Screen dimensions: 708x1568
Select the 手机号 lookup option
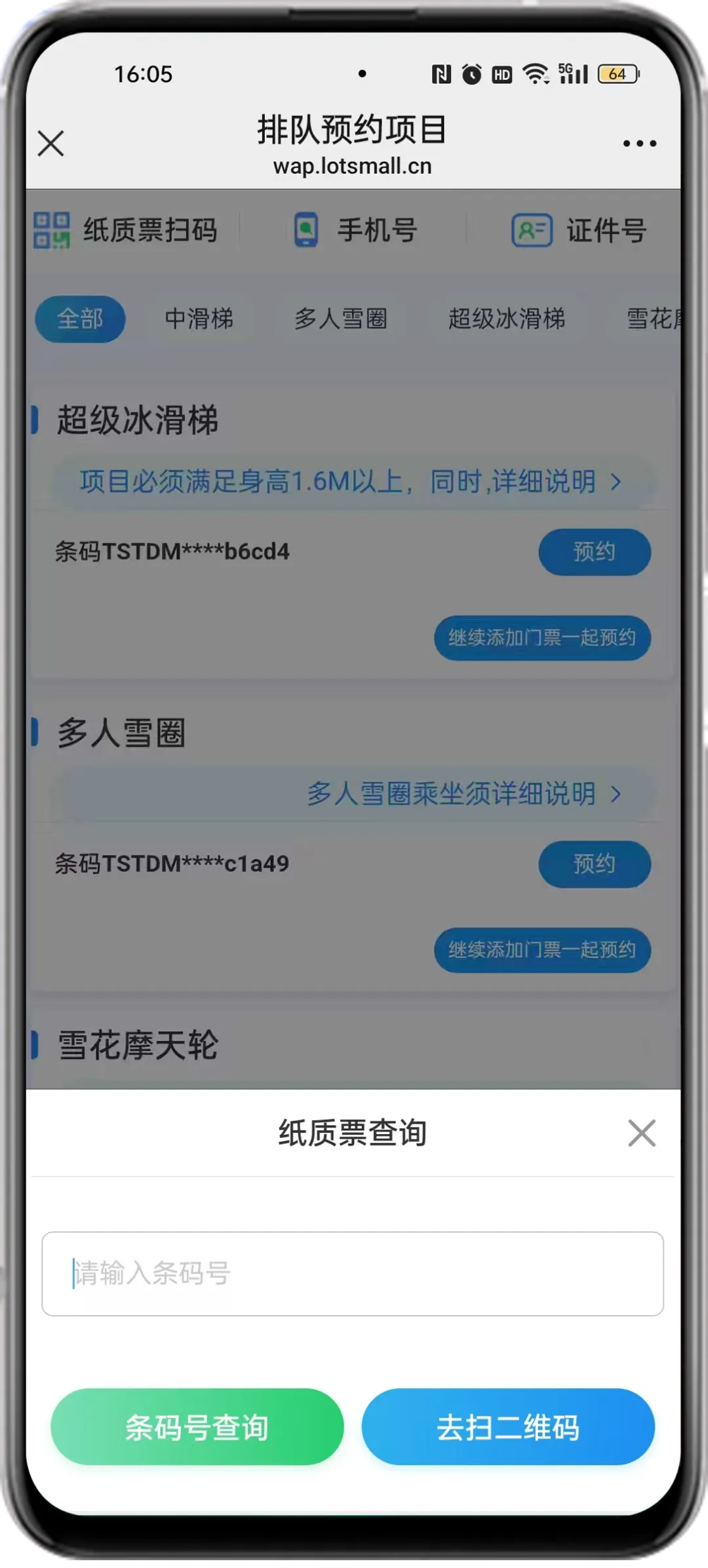tap(355, 230)
